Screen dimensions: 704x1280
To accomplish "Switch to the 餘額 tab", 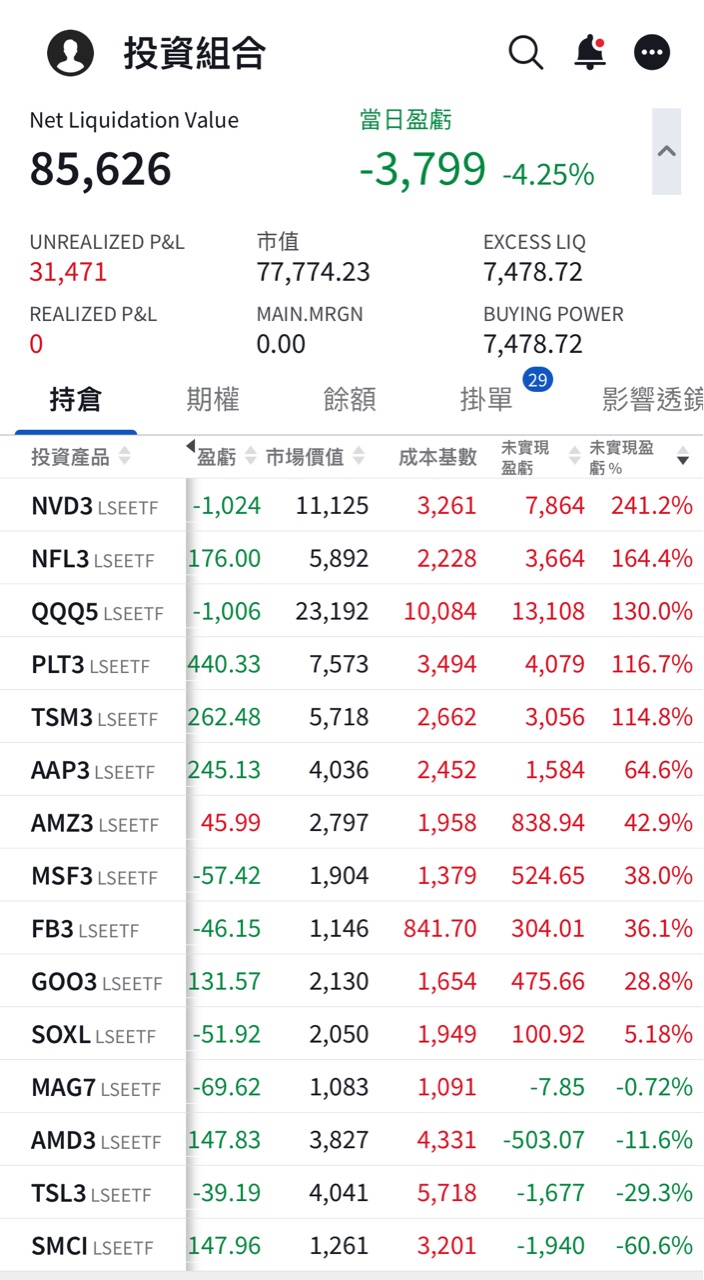I will click(350, 400).
